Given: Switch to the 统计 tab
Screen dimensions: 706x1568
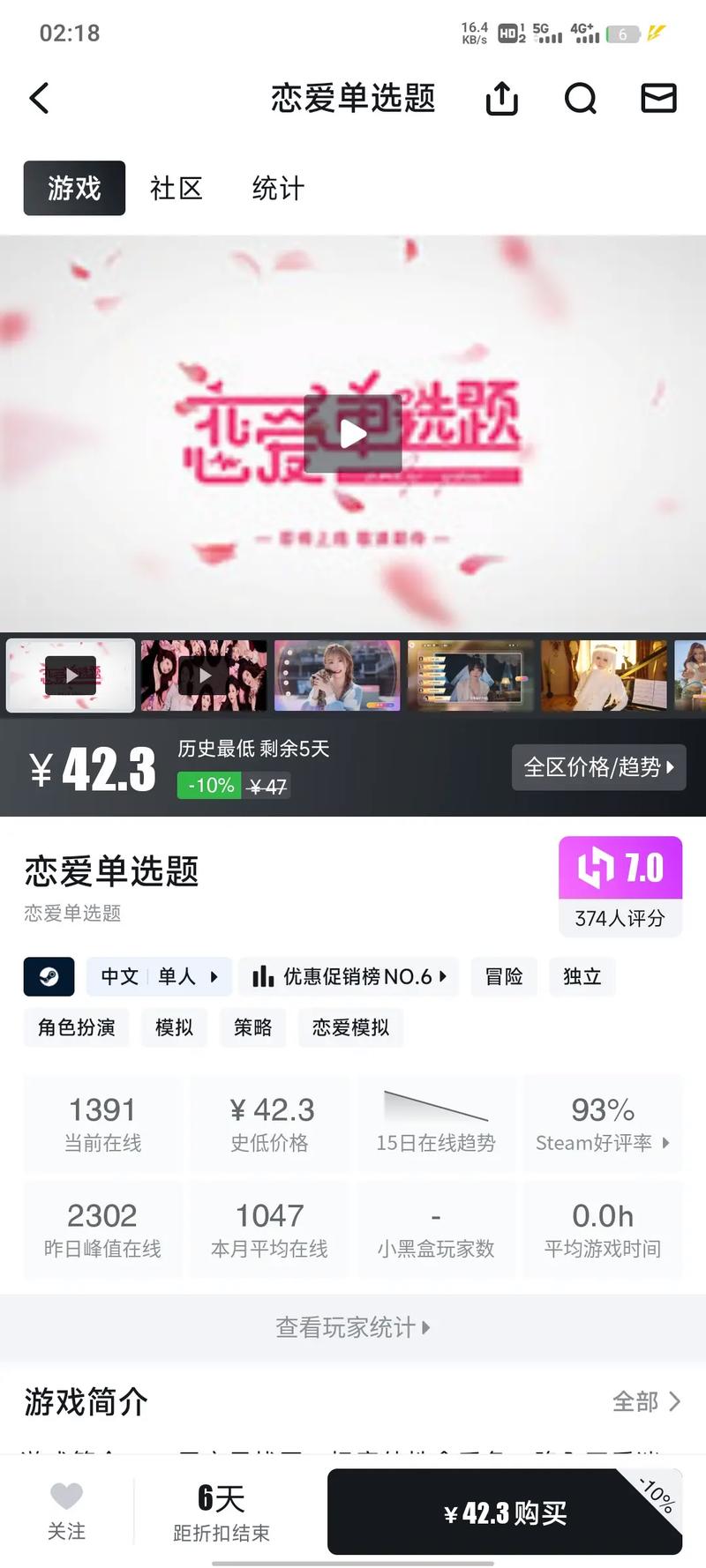Looking at the screenshot, I should 278,188.
